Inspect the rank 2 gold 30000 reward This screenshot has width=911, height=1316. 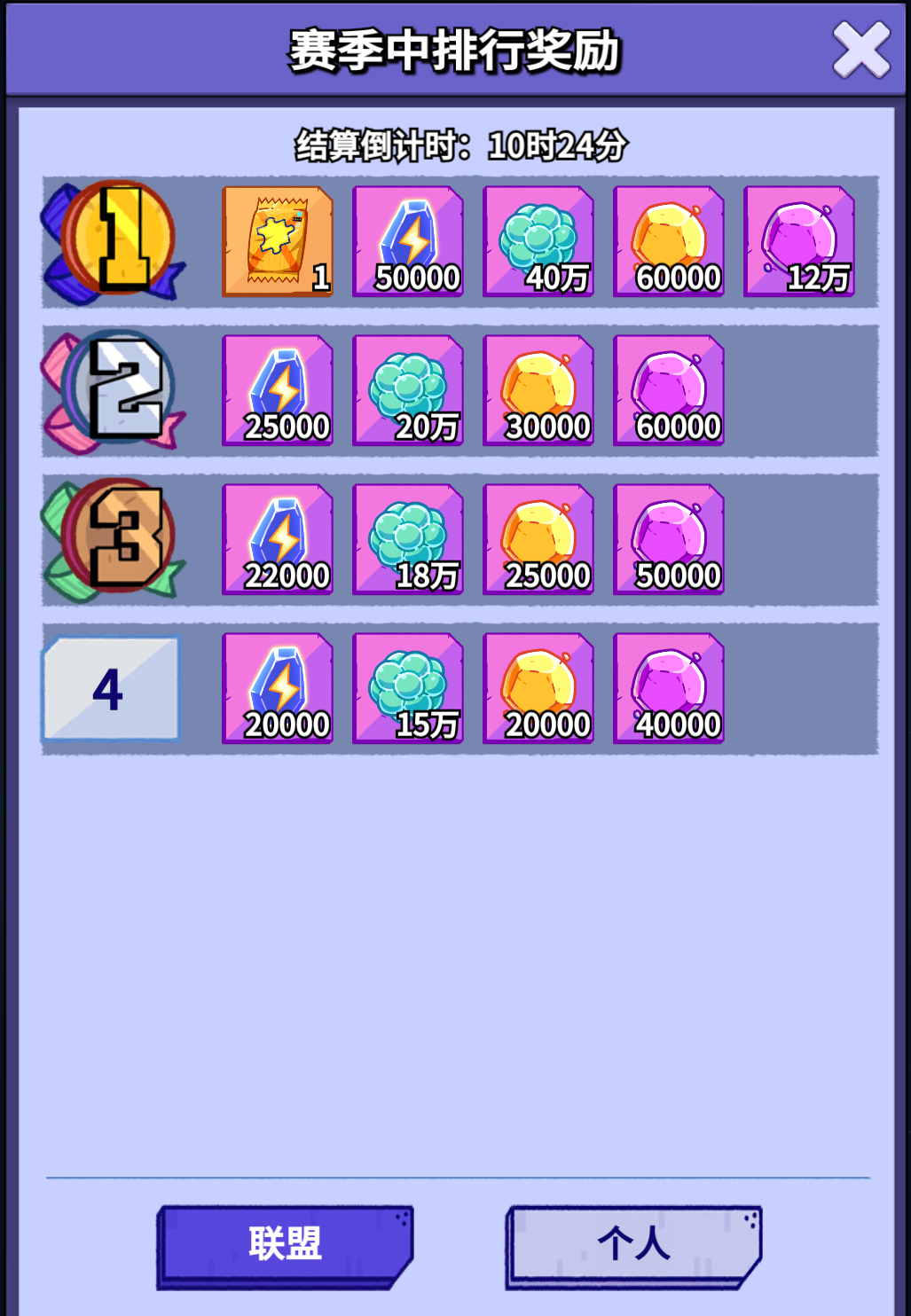(x=538, y=390)
